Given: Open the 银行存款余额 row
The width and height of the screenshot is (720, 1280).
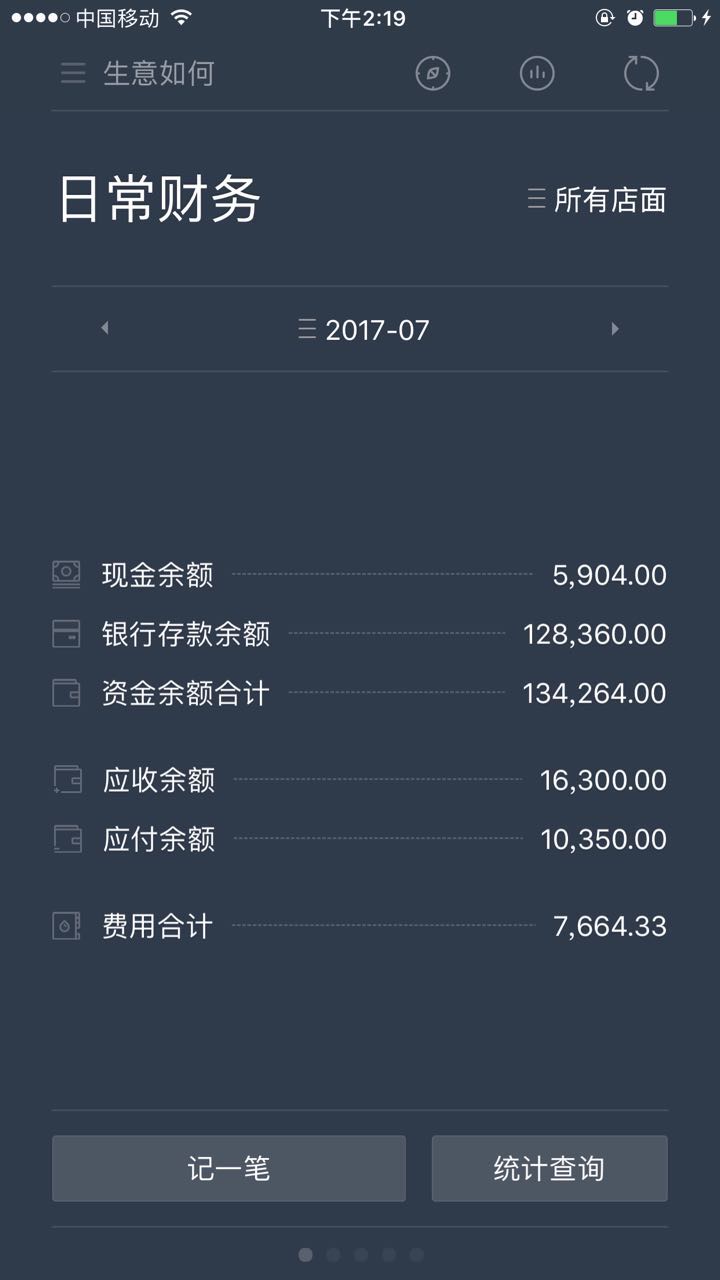Looking at the screenshot, I should point(360,634).
